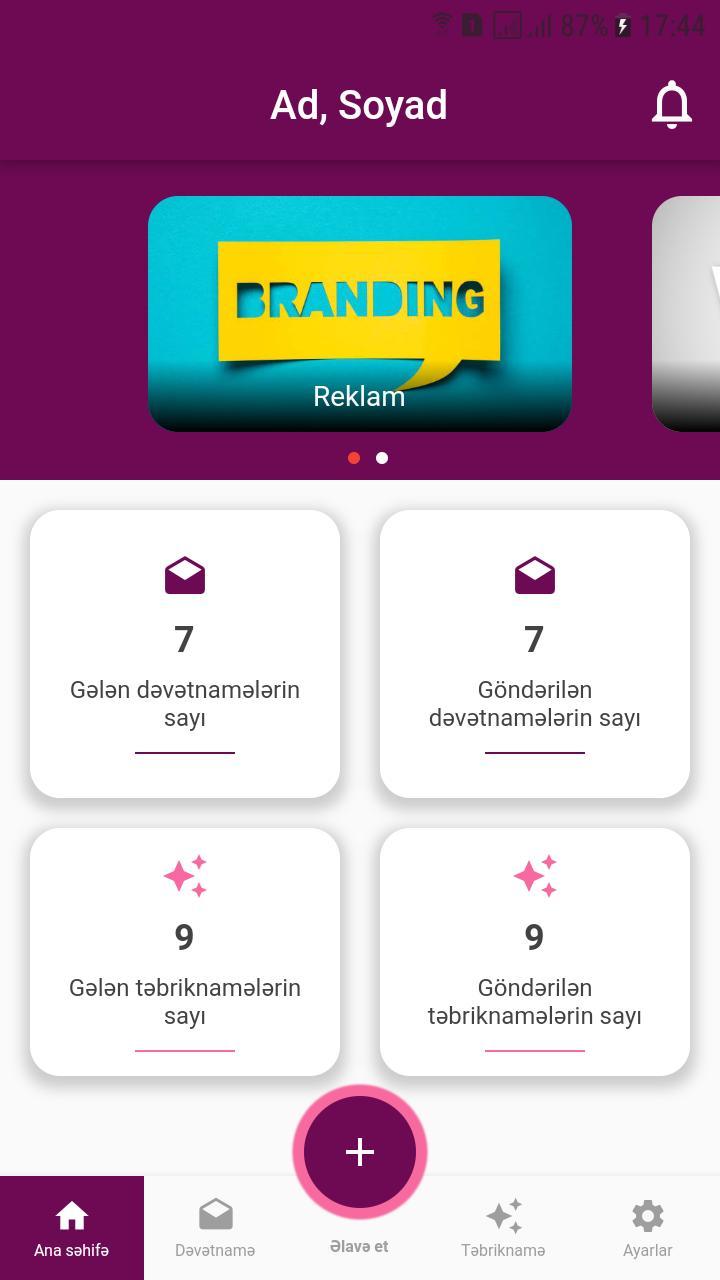Switch to the Ayarlar tab label

click(647, 1250)
